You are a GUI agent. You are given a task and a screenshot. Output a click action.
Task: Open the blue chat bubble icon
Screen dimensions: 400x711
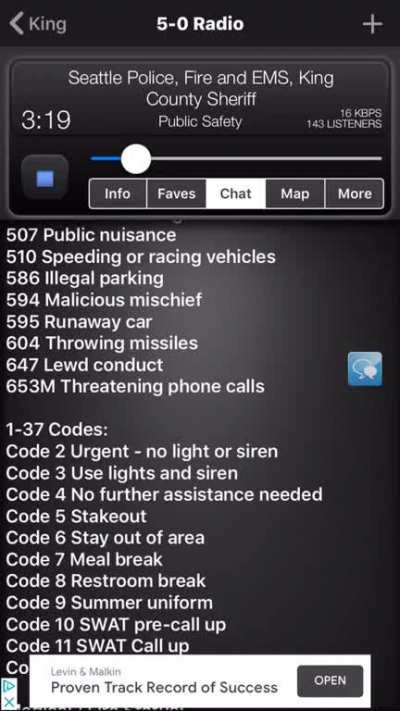365,369
